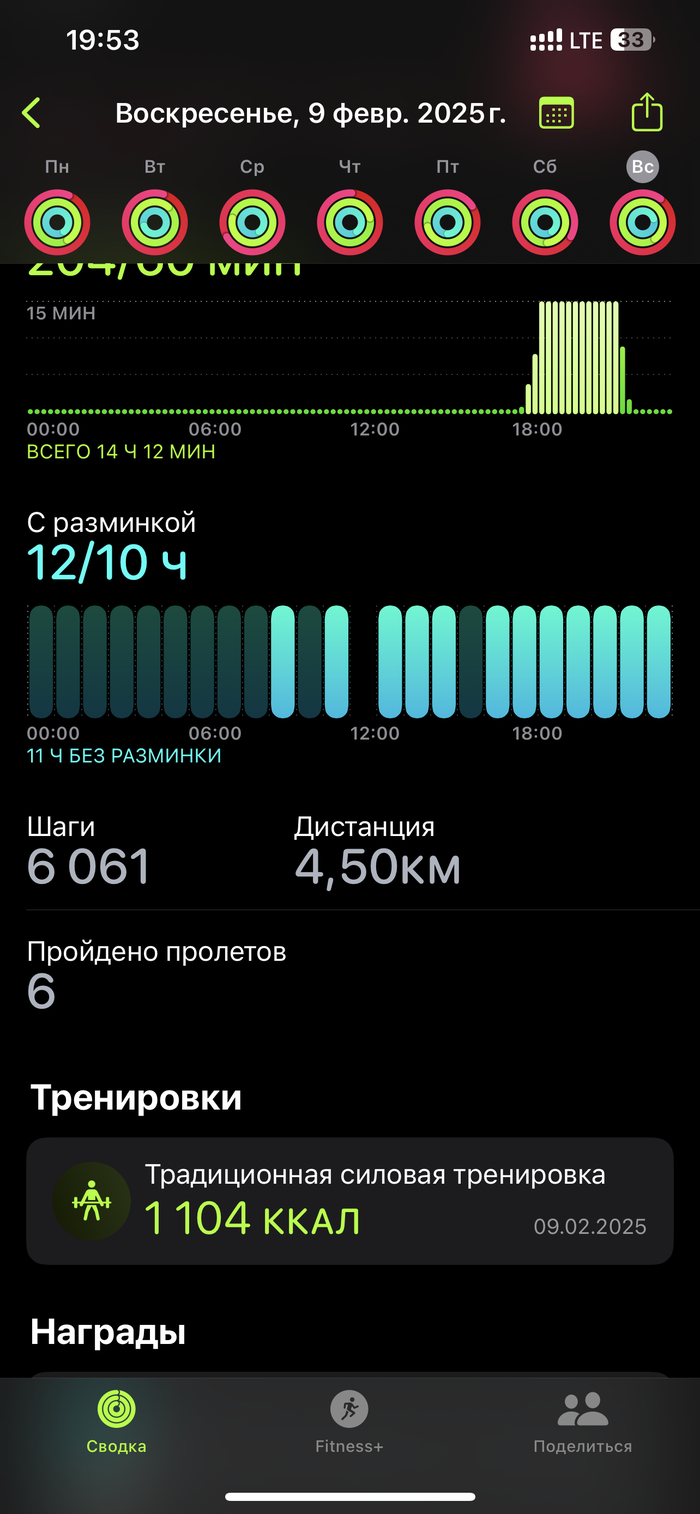Open the calendar view

[x=556, y=113]
